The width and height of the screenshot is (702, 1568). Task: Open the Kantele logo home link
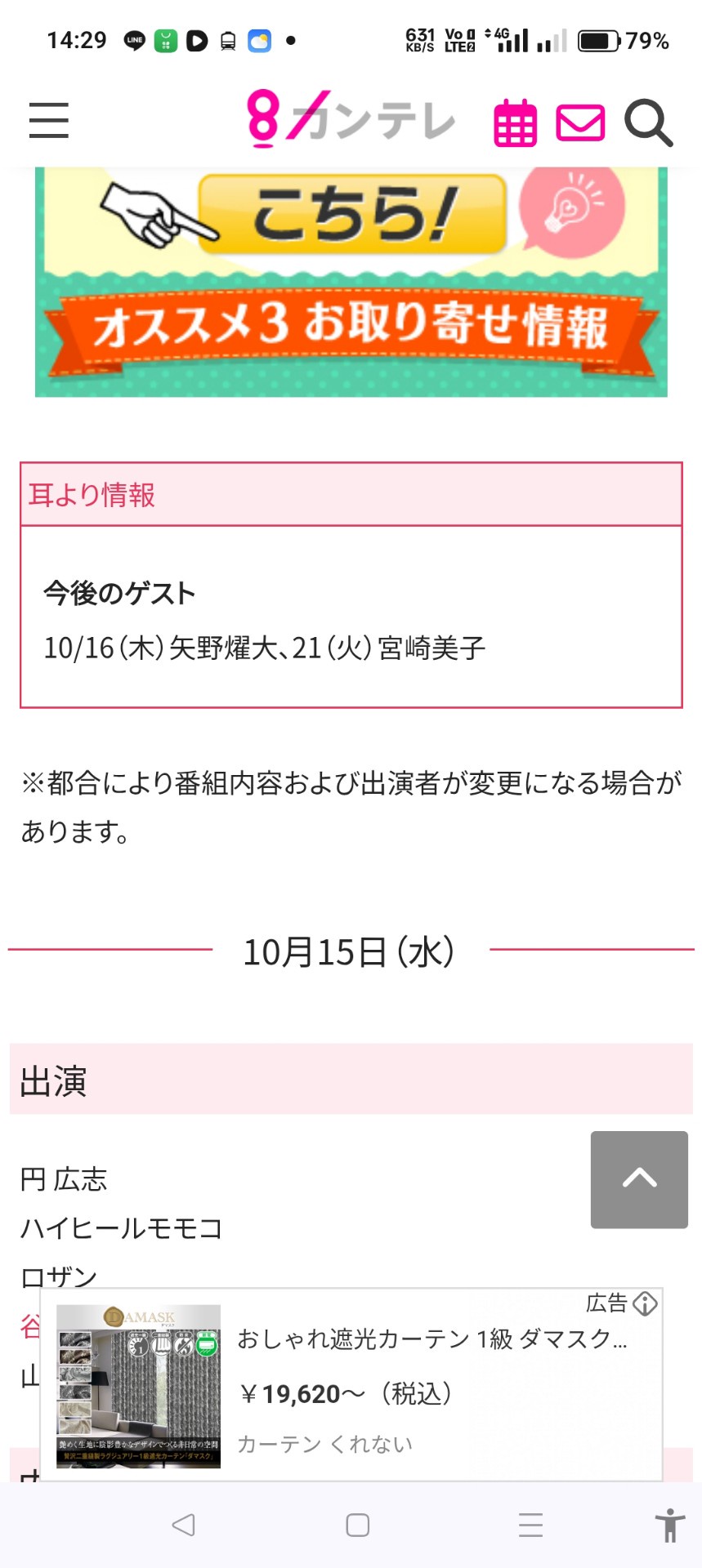pos(351,118)
